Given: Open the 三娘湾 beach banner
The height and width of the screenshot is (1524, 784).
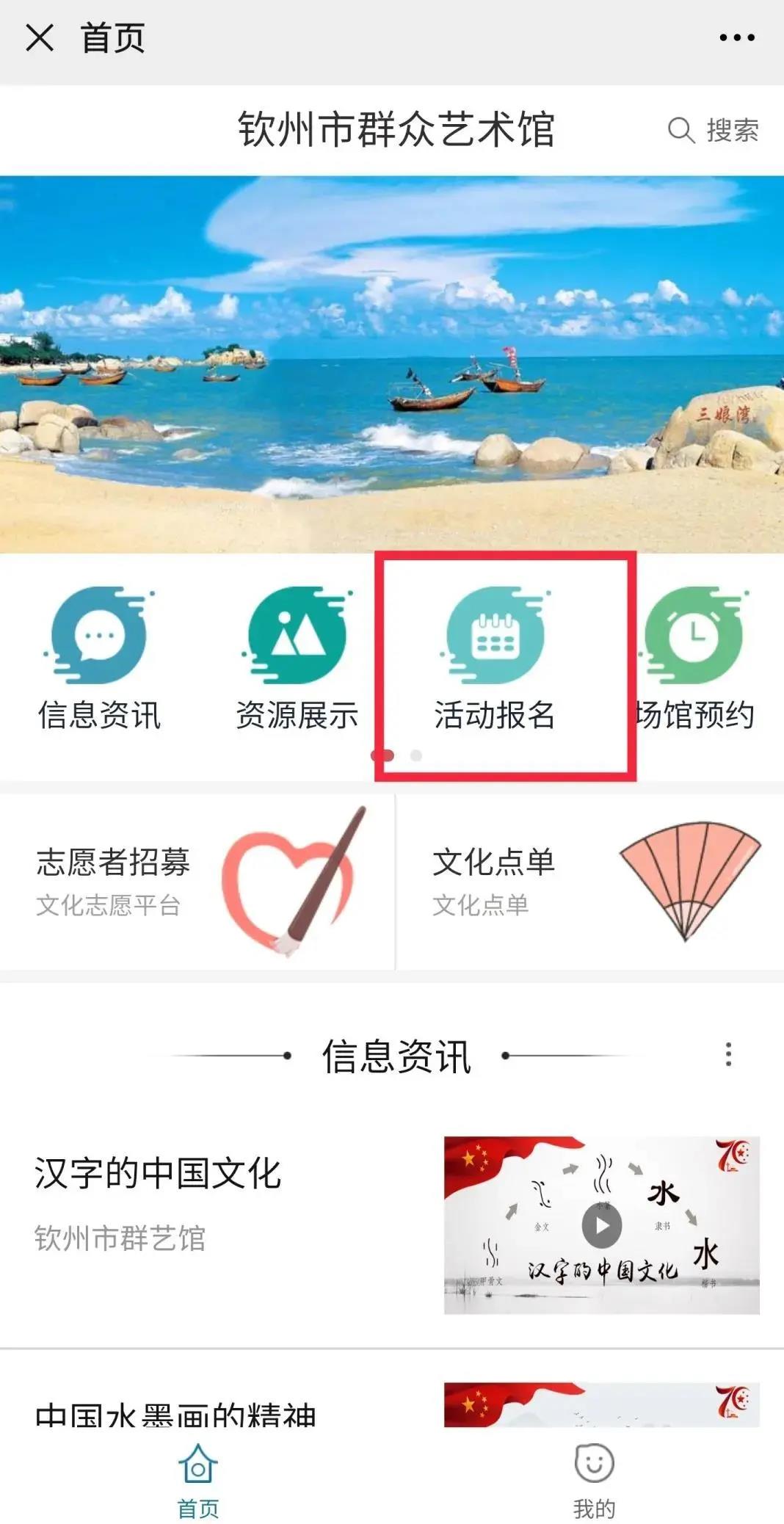Looking at the screenshot, I should click(392, 364).
